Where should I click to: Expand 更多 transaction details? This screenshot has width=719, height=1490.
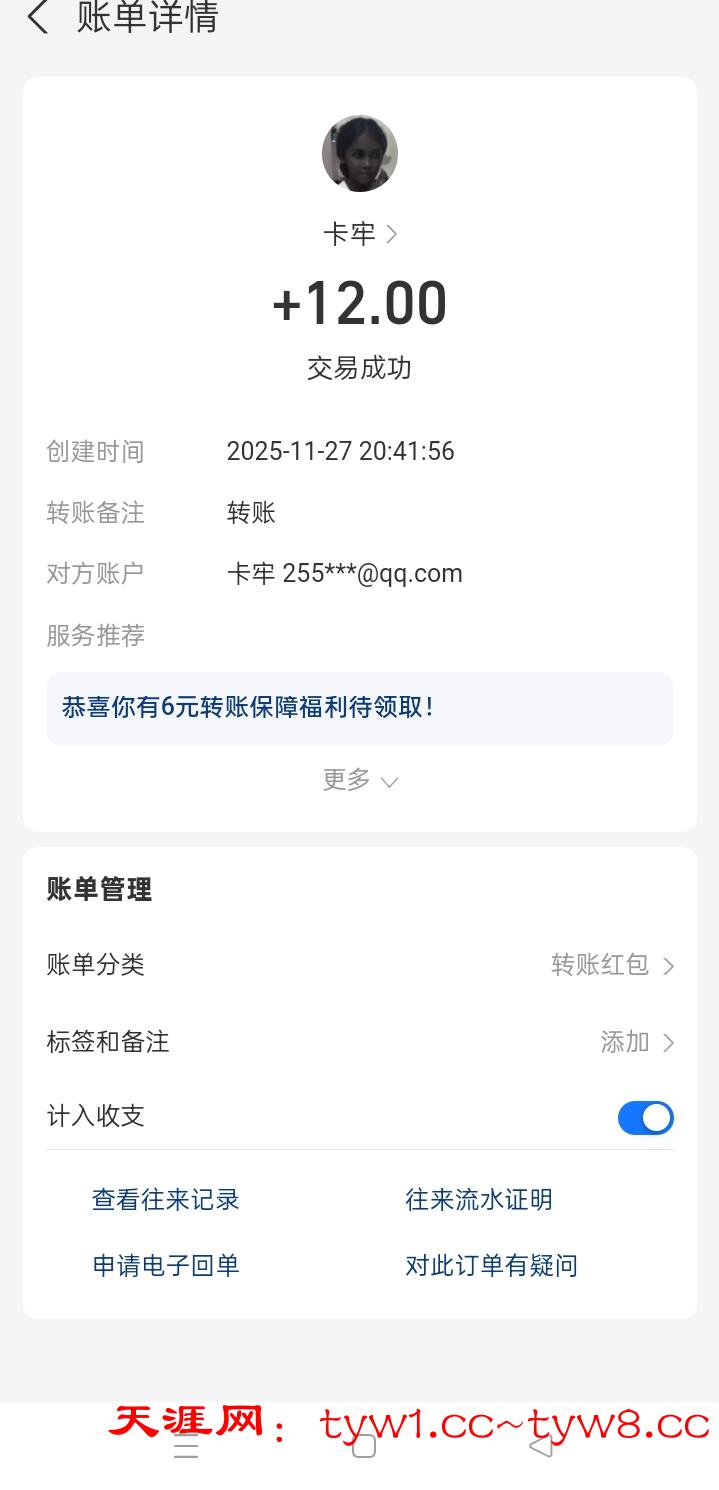[x=359, y=780]
